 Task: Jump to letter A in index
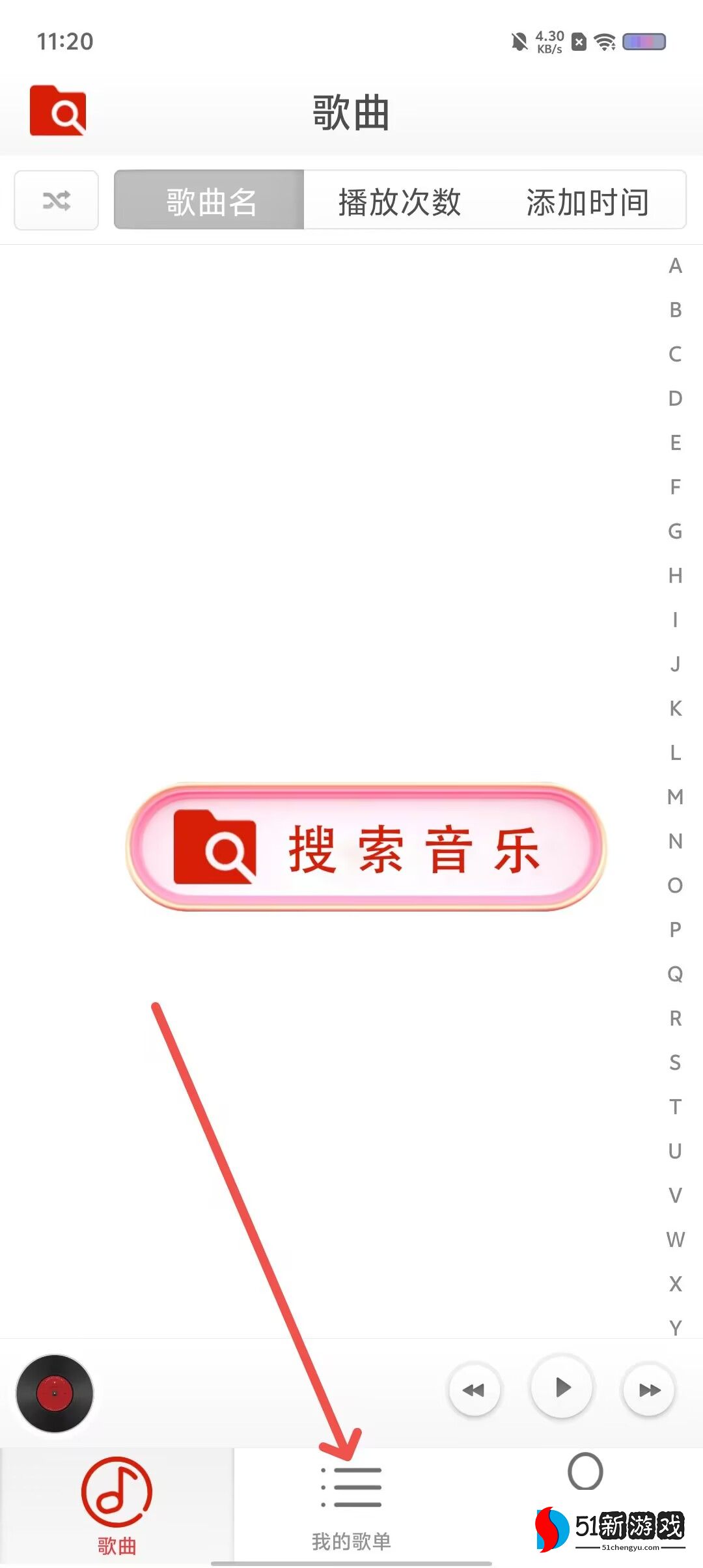click(675, 266)
